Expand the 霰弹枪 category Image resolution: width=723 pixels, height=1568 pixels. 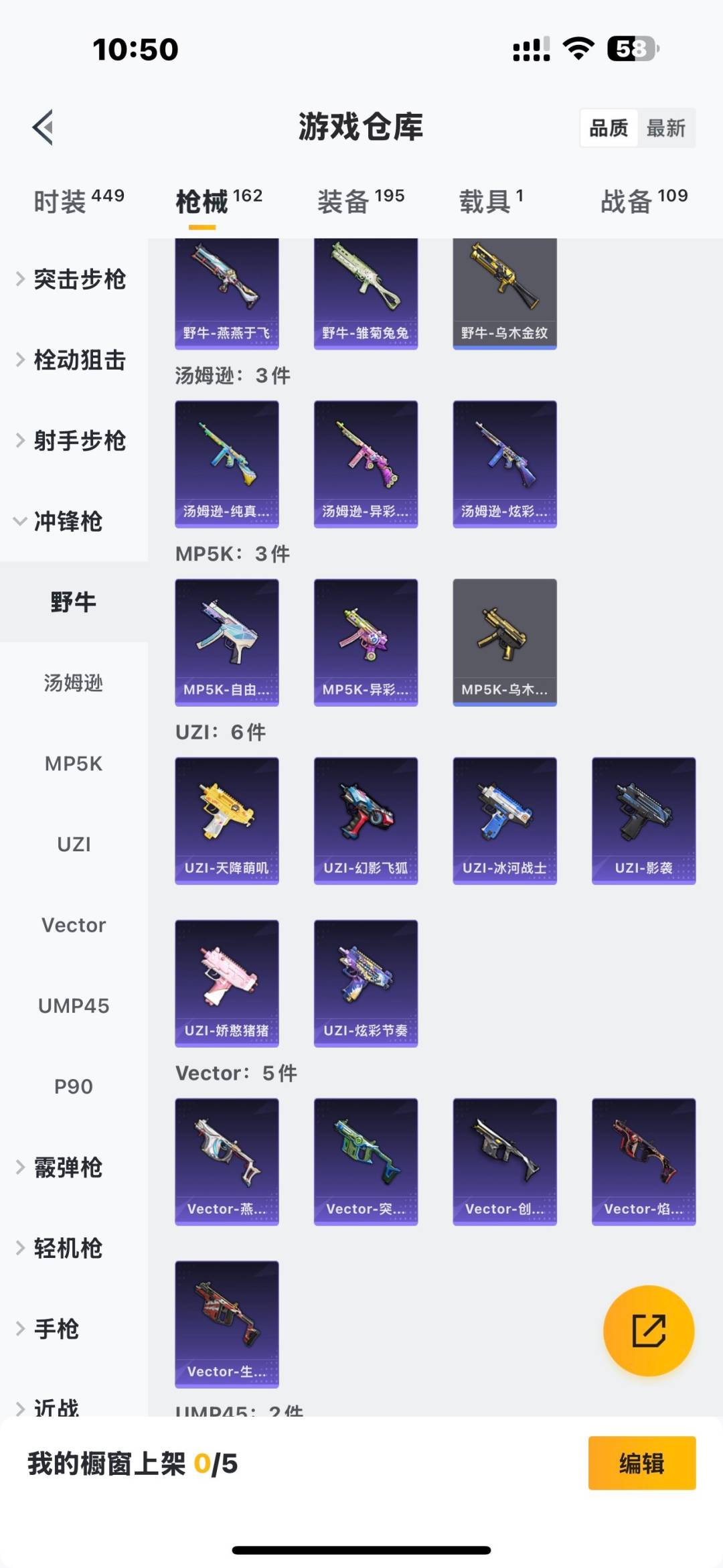(67, 1167)
